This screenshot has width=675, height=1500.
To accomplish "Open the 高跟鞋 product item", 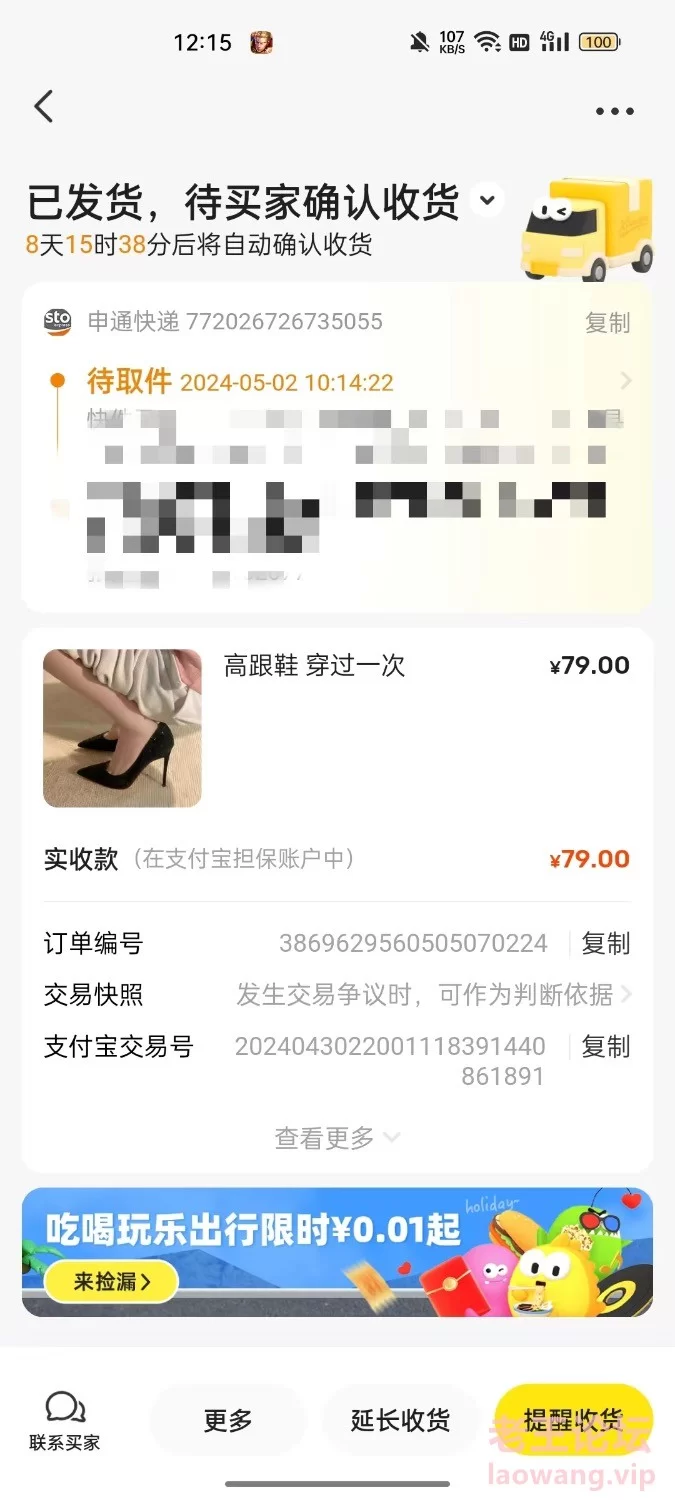I will point(337,728).
